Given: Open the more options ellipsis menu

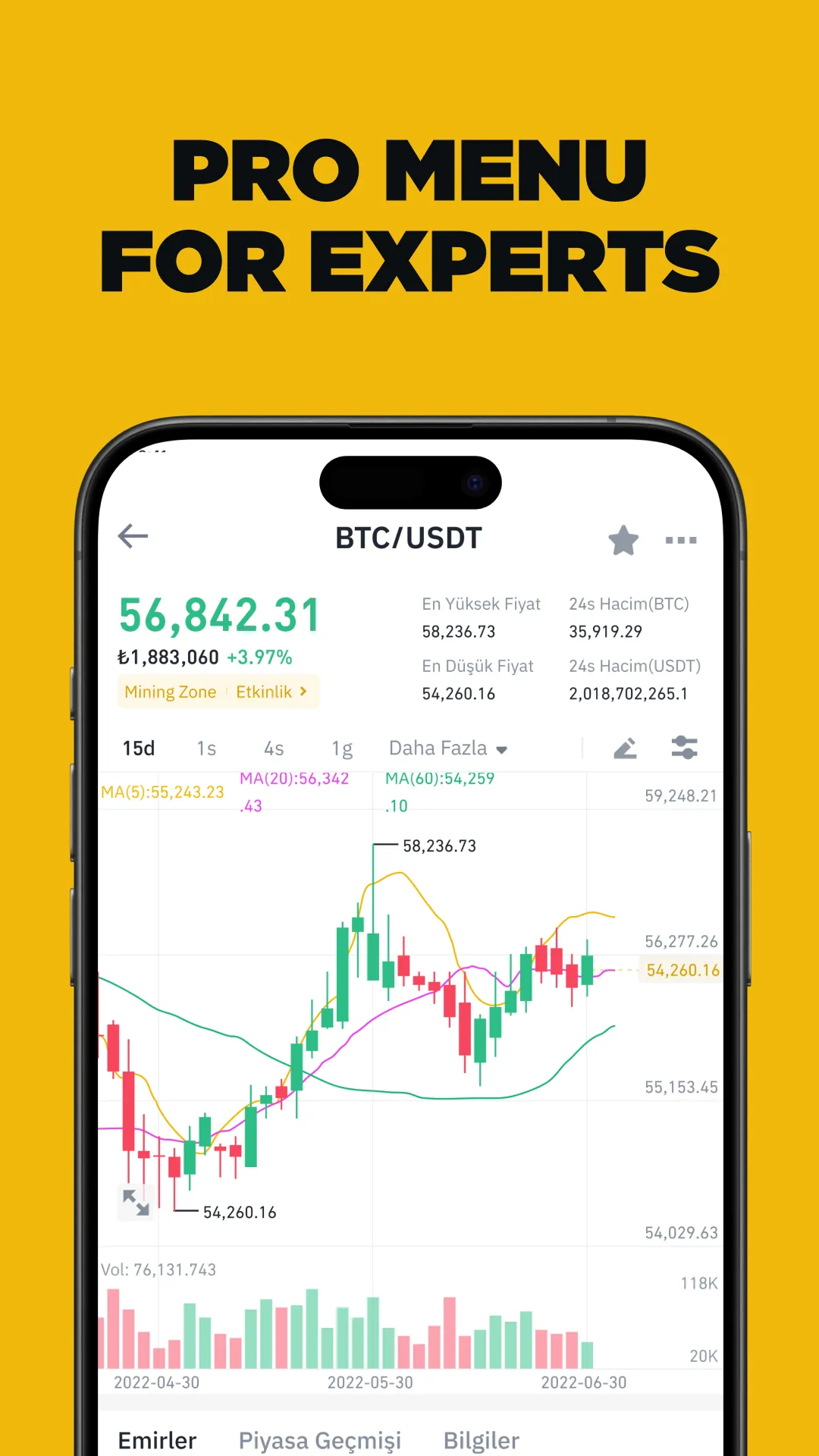Looking at the screenshot, I should tap(680, 540).
